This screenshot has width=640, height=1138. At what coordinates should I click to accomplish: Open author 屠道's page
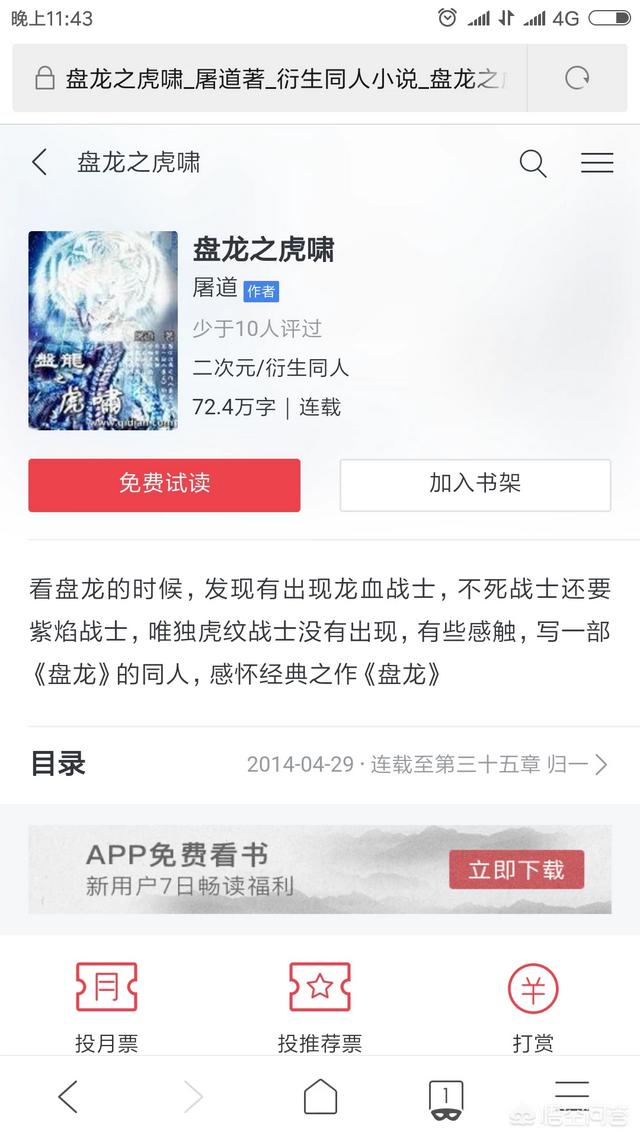pyautogui.click(x=215, y=288)
